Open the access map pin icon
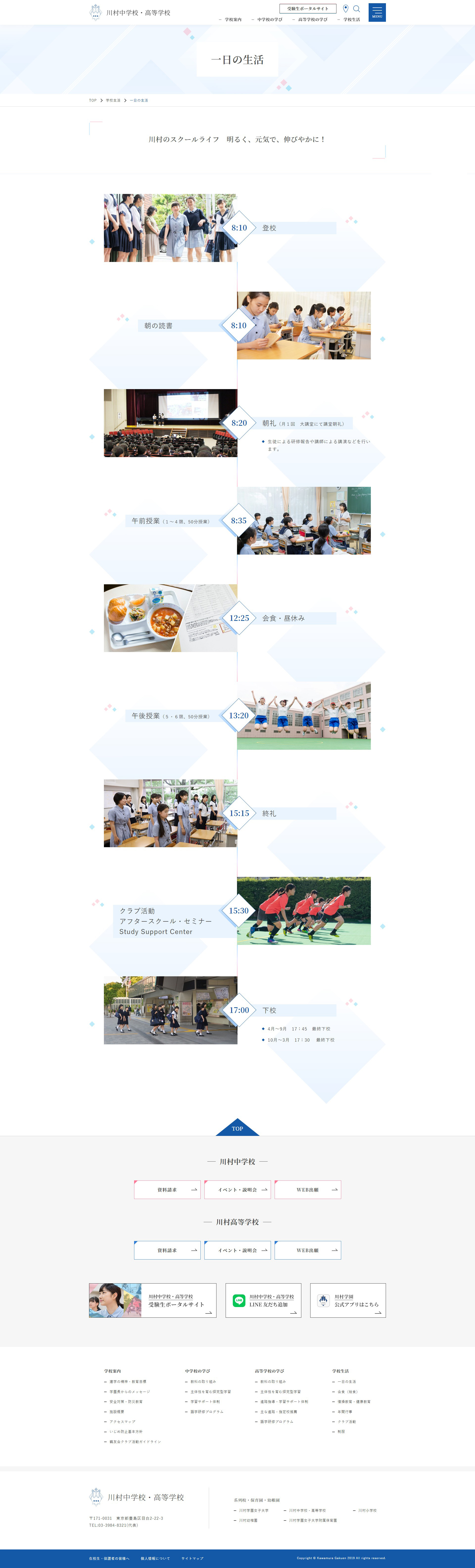Image resolution: width=475 pixels, height=1568 pixels. coord(346,8)
